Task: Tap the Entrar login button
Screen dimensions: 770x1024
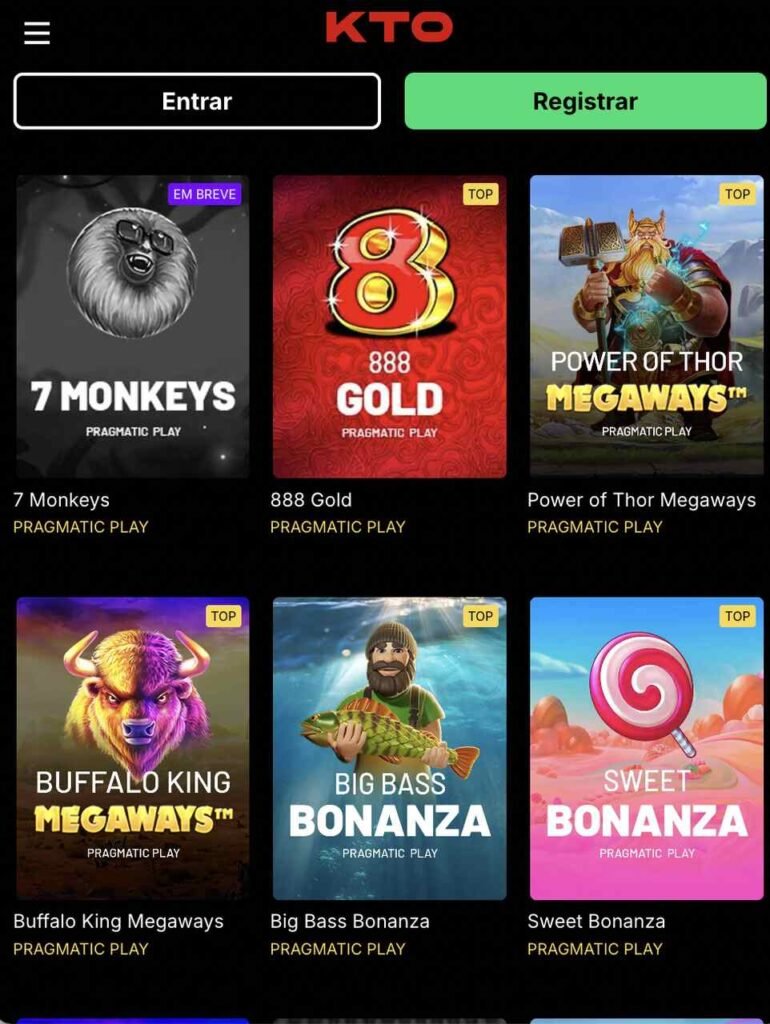Action: pos(197,101)
